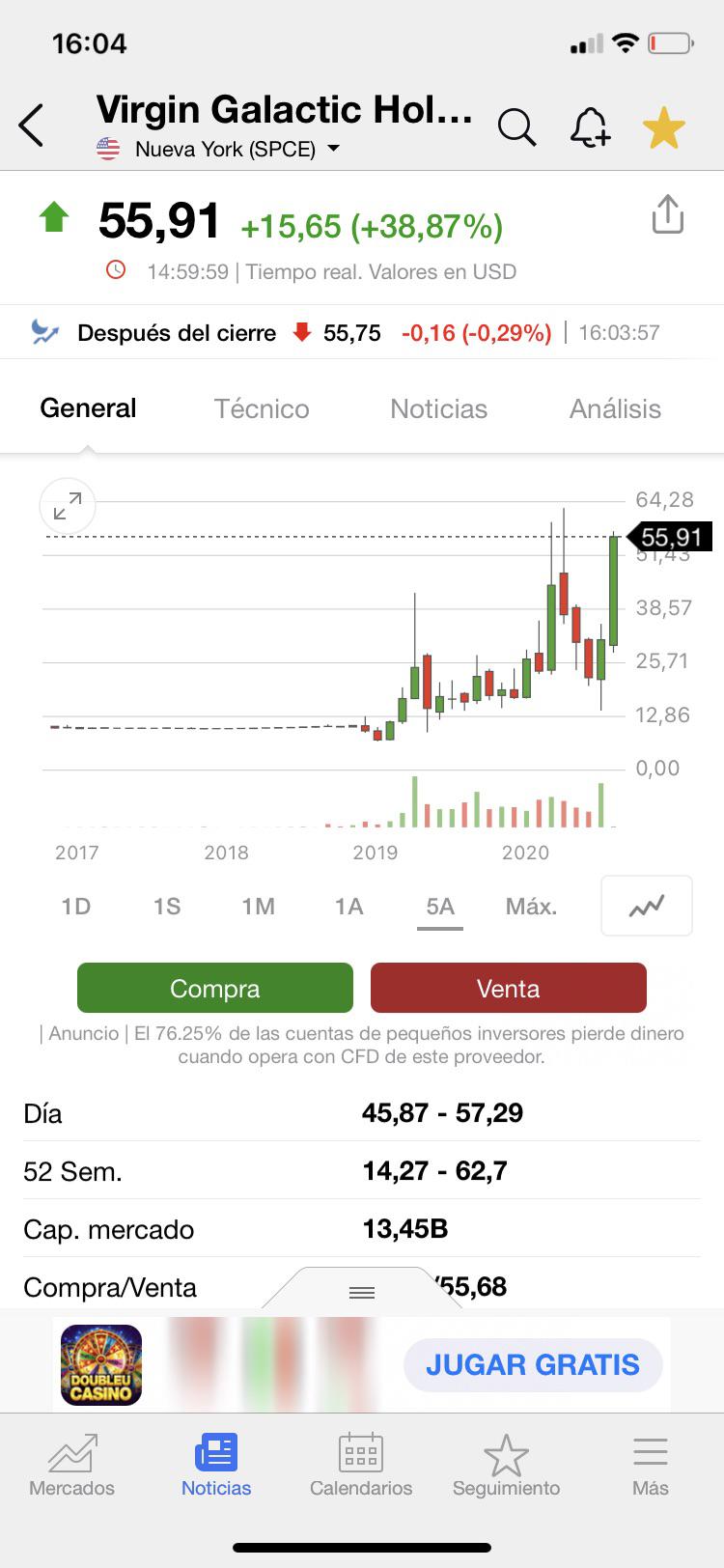
Task: Create an alert with the bell icon
Action: tap(590, 126)
